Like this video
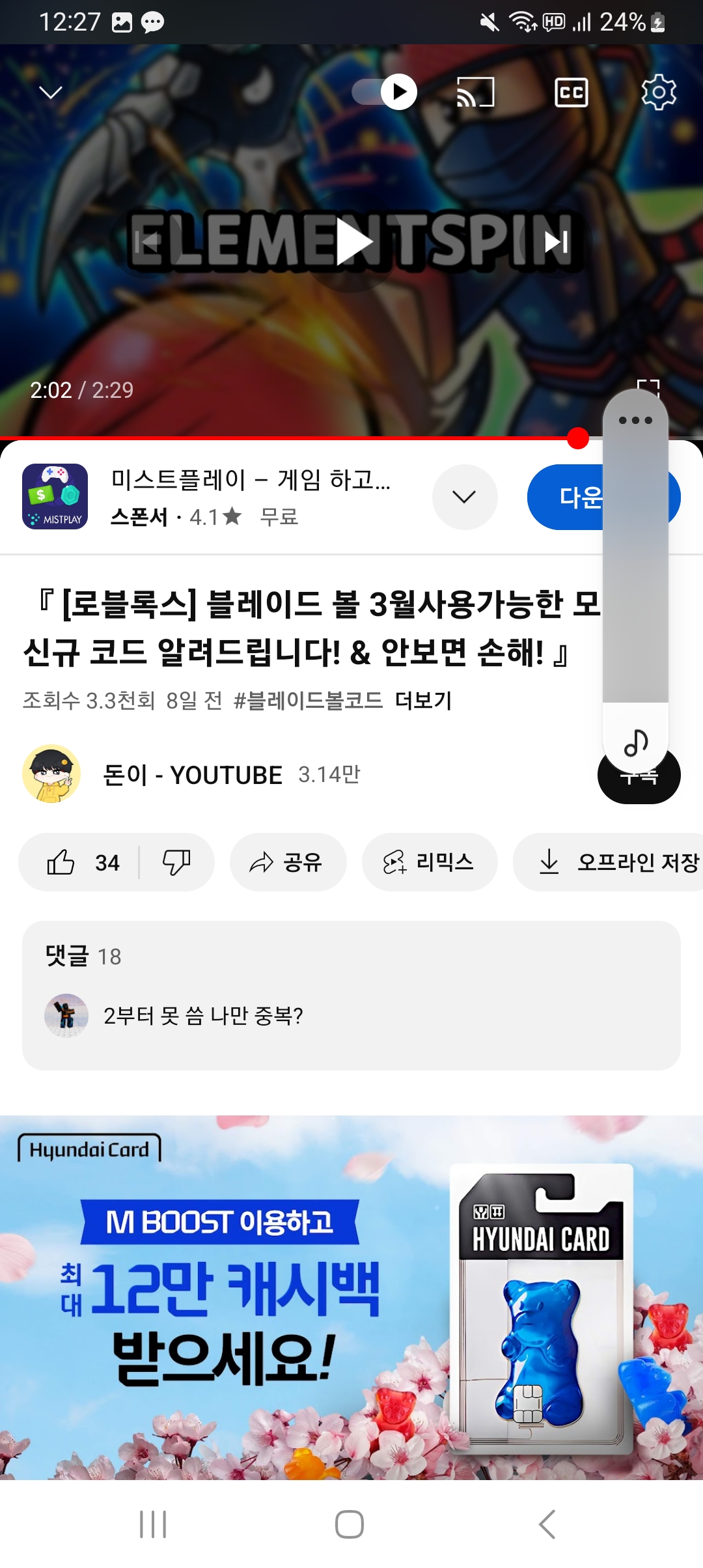703x1568 pixels. click(80, 862)
